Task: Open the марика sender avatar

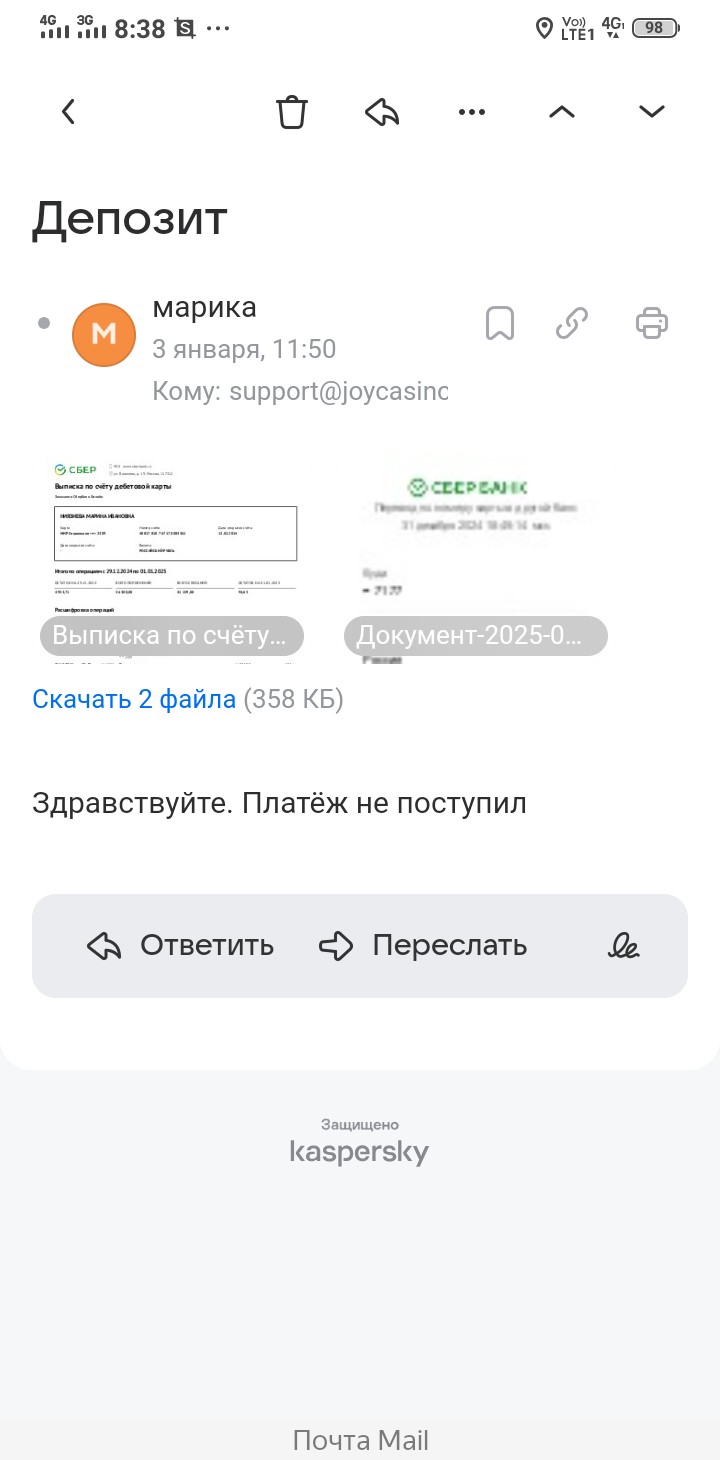Action: (x=104, y=335)
